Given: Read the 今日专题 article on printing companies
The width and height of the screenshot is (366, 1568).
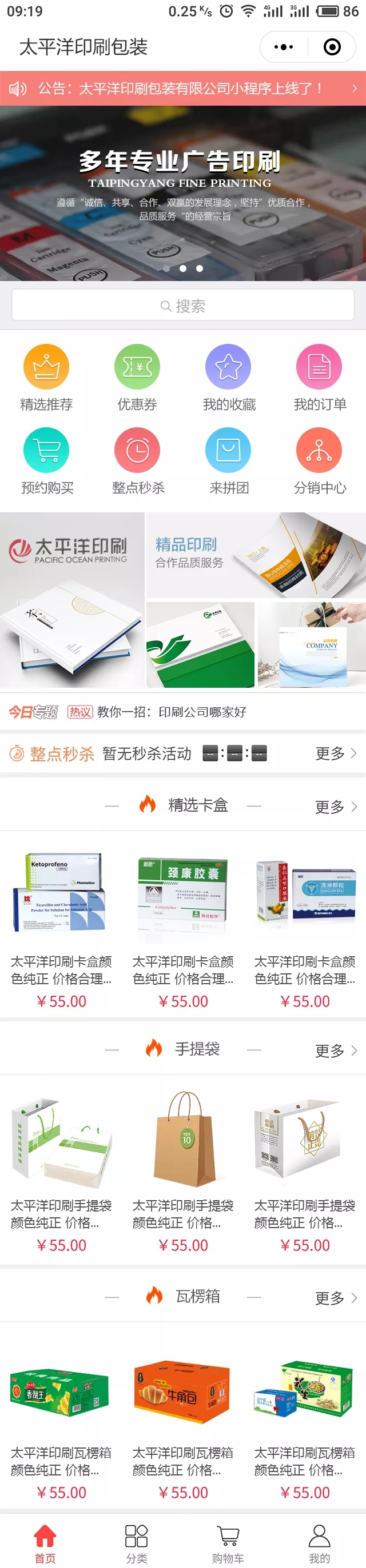Looking at the screenshot, I should pyautogui.click(x=172, y=712).
